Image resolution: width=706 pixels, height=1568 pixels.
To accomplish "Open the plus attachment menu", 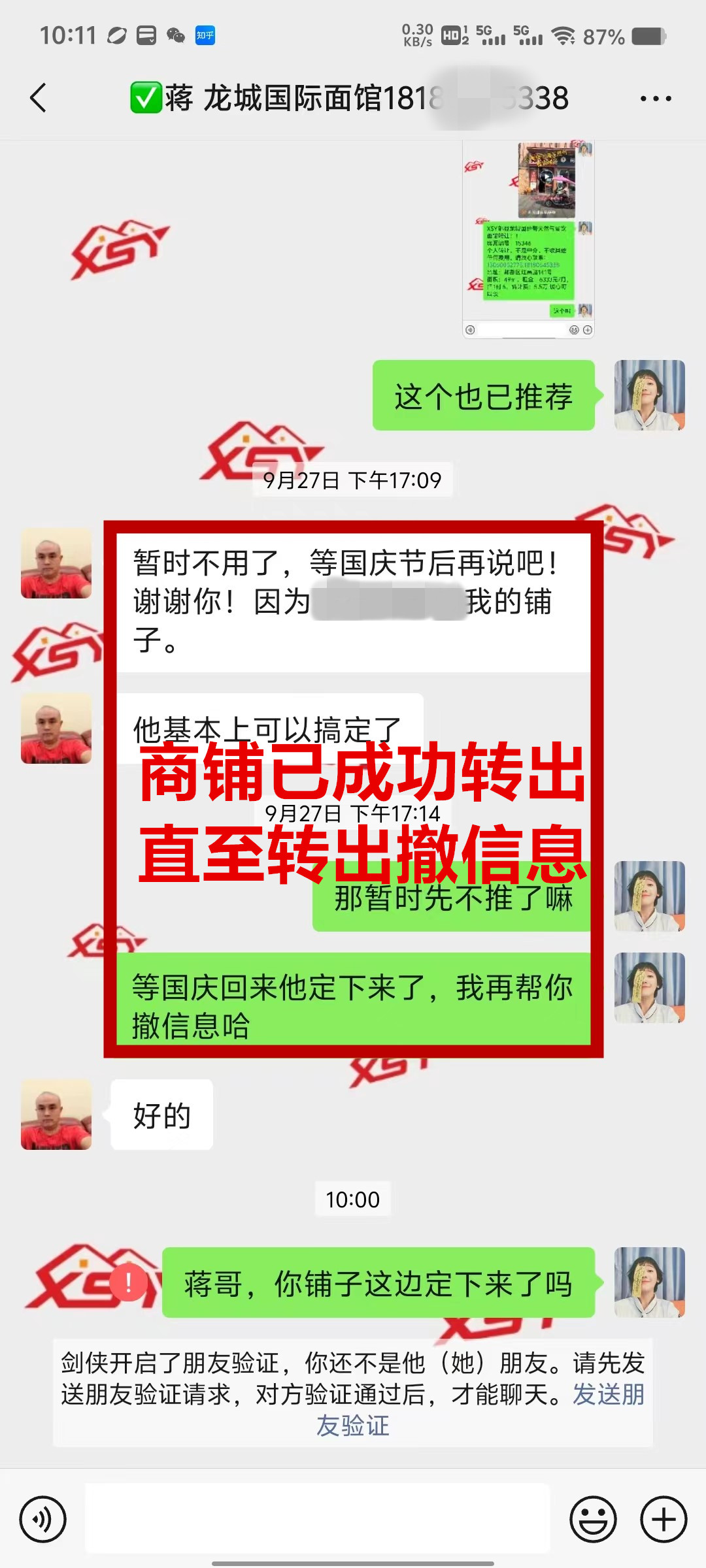I will coord(663,1519).
